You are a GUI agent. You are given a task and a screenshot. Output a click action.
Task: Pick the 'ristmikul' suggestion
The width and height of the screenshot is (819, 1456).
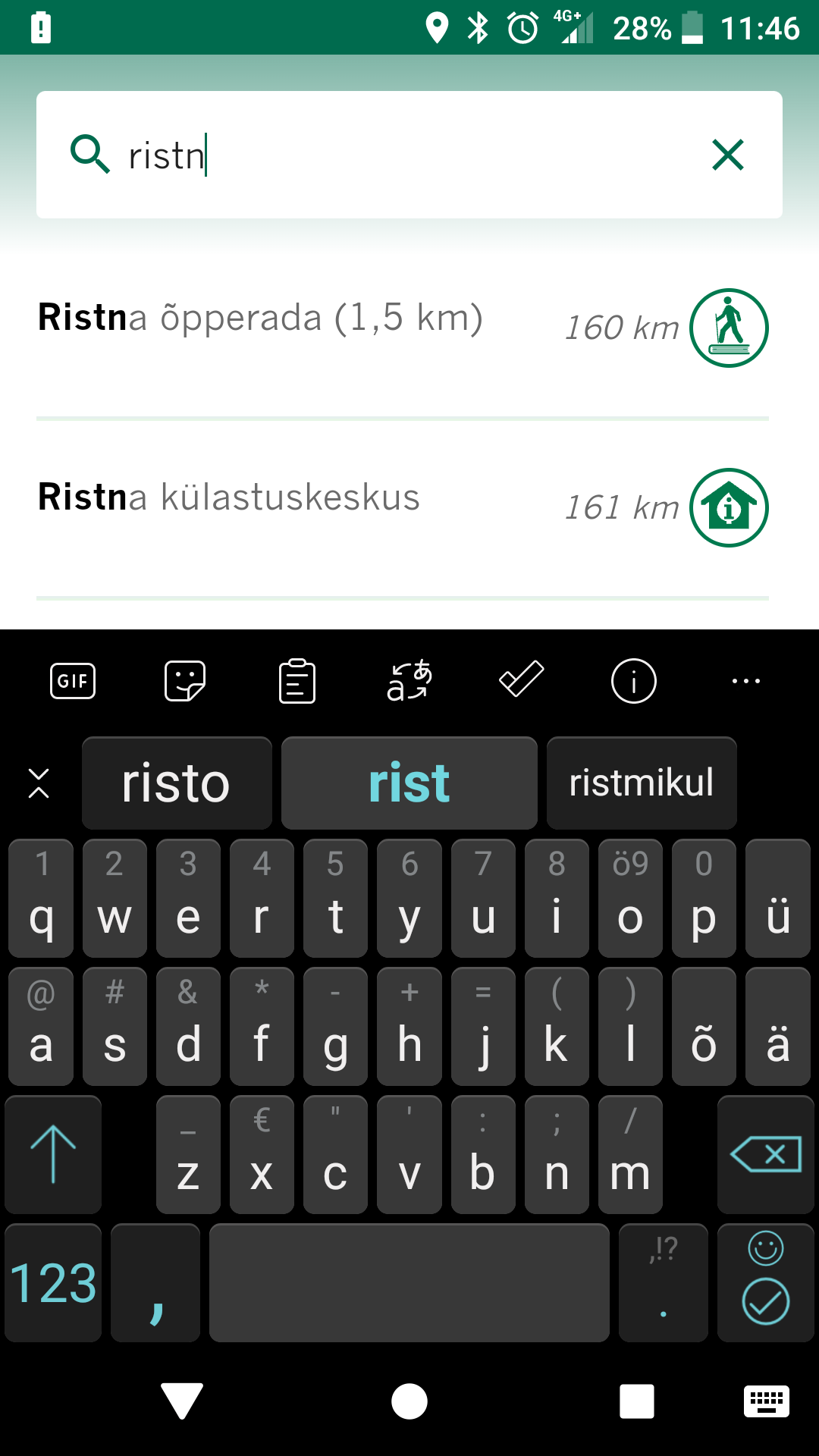click(x=642, y=783)
